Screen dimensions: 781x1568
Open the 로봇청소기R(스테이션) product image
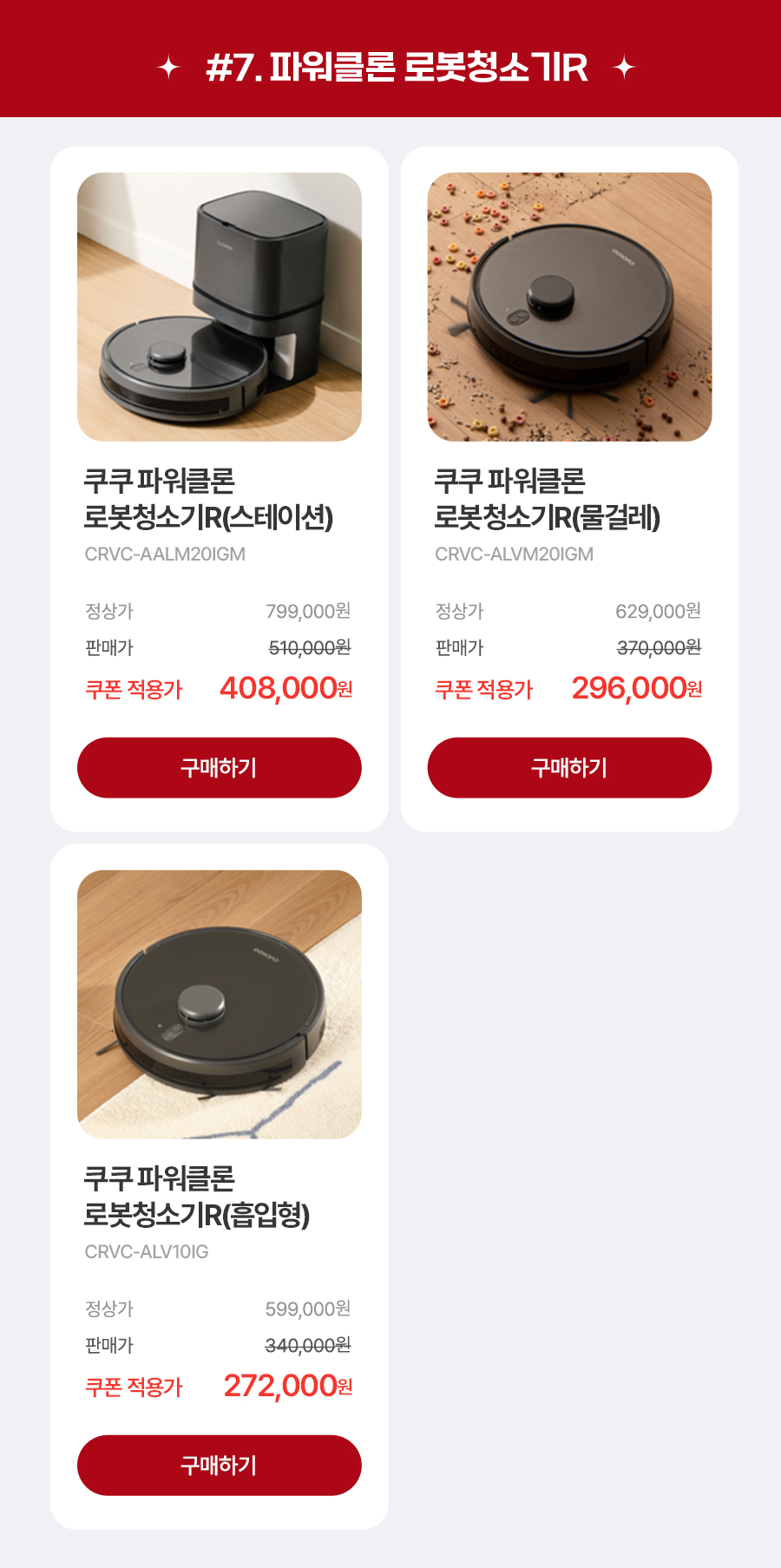pos(220,306)
